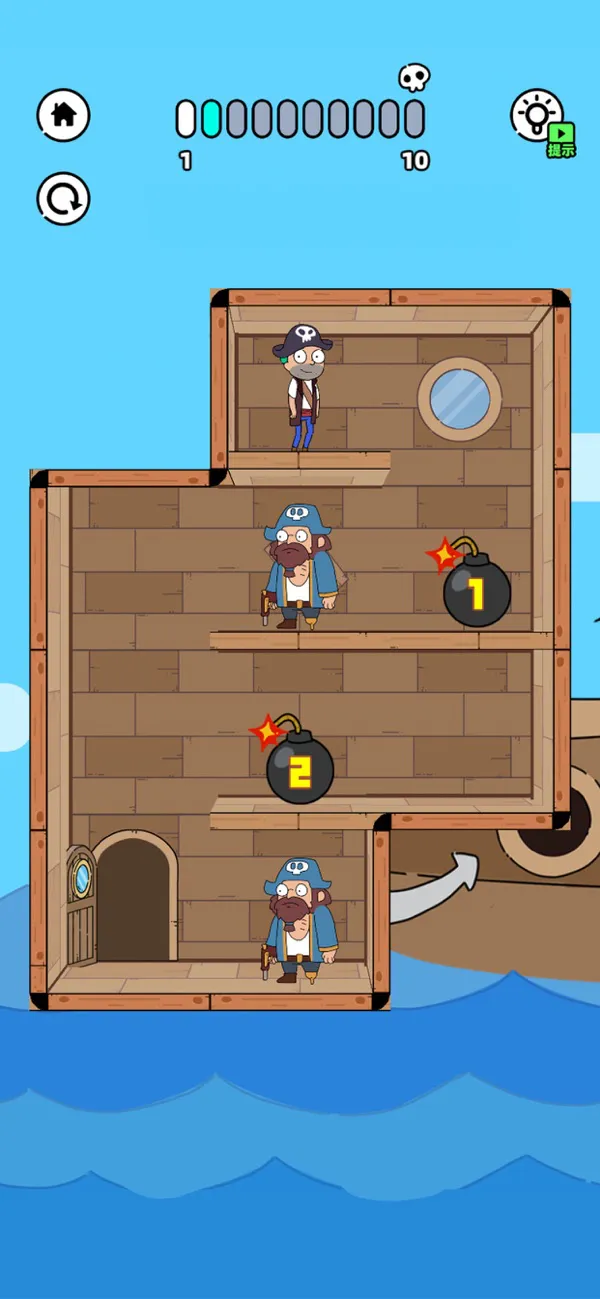
Task: Go to the home screen
Action: pos(63,114)
